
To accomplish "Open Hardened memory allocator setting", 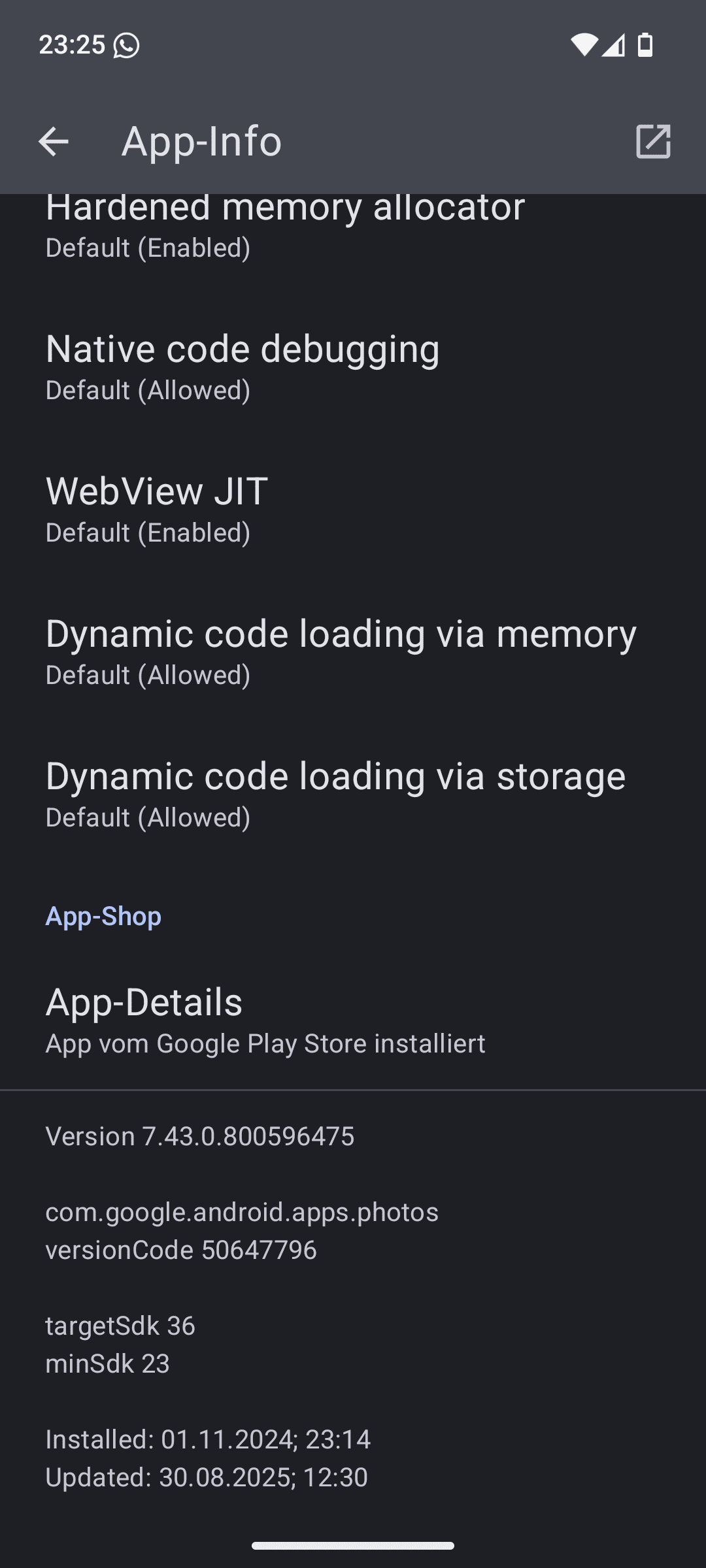I will click(285, 225).
